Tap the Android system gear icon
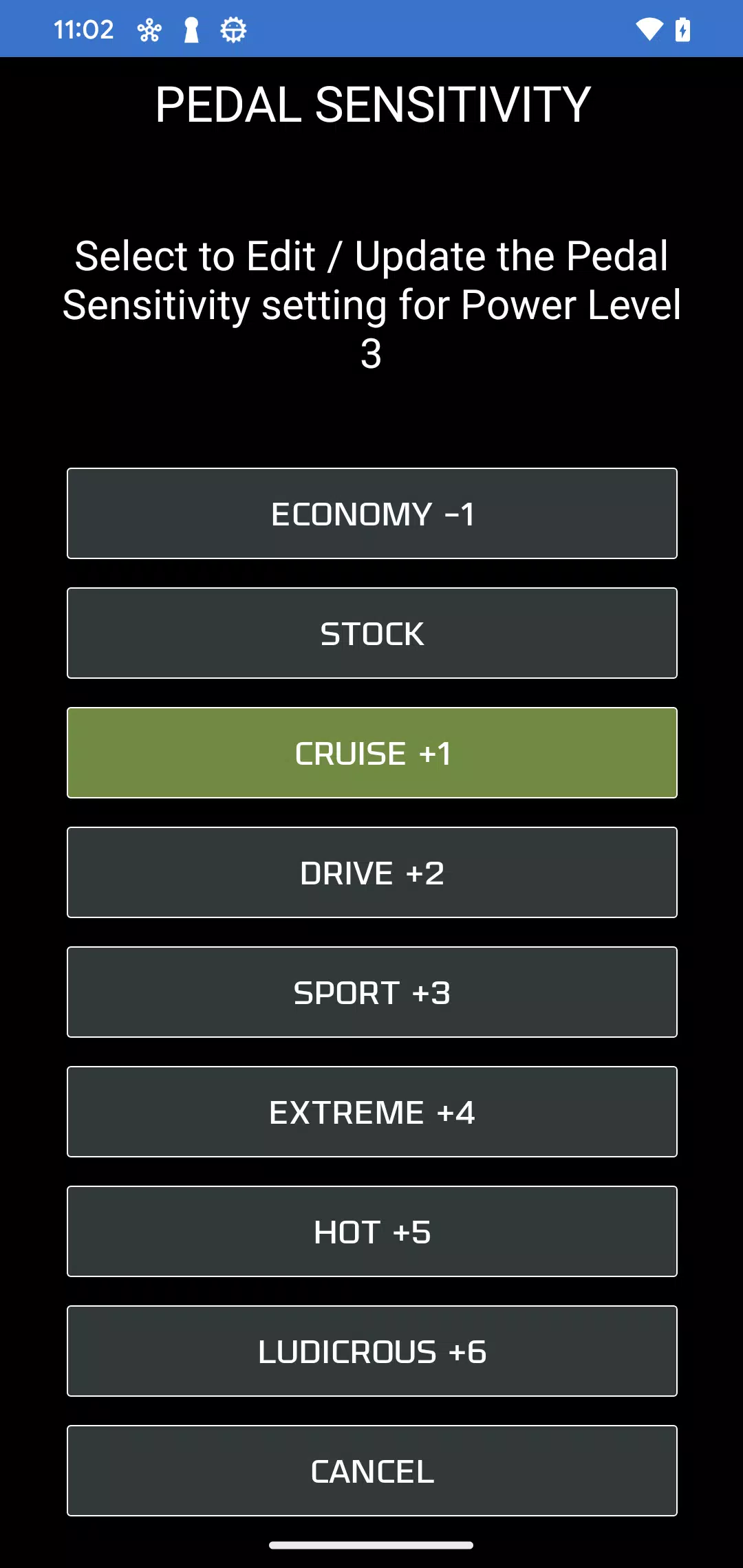743x1568 pixels. (x=233, y=29)
